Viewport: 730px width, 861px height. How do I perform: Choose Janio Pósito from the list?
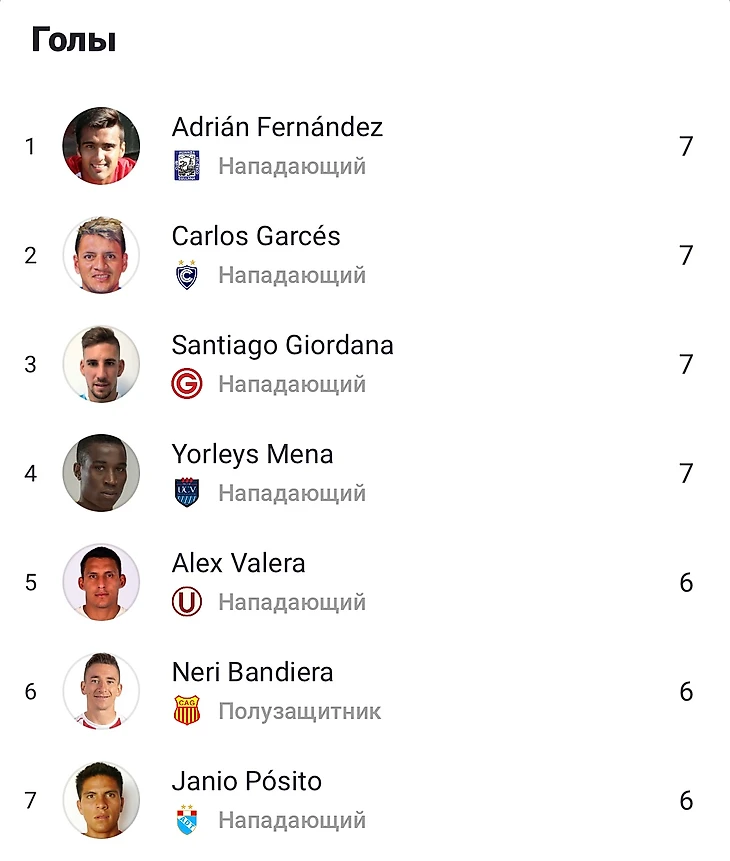tap(246, 782)
